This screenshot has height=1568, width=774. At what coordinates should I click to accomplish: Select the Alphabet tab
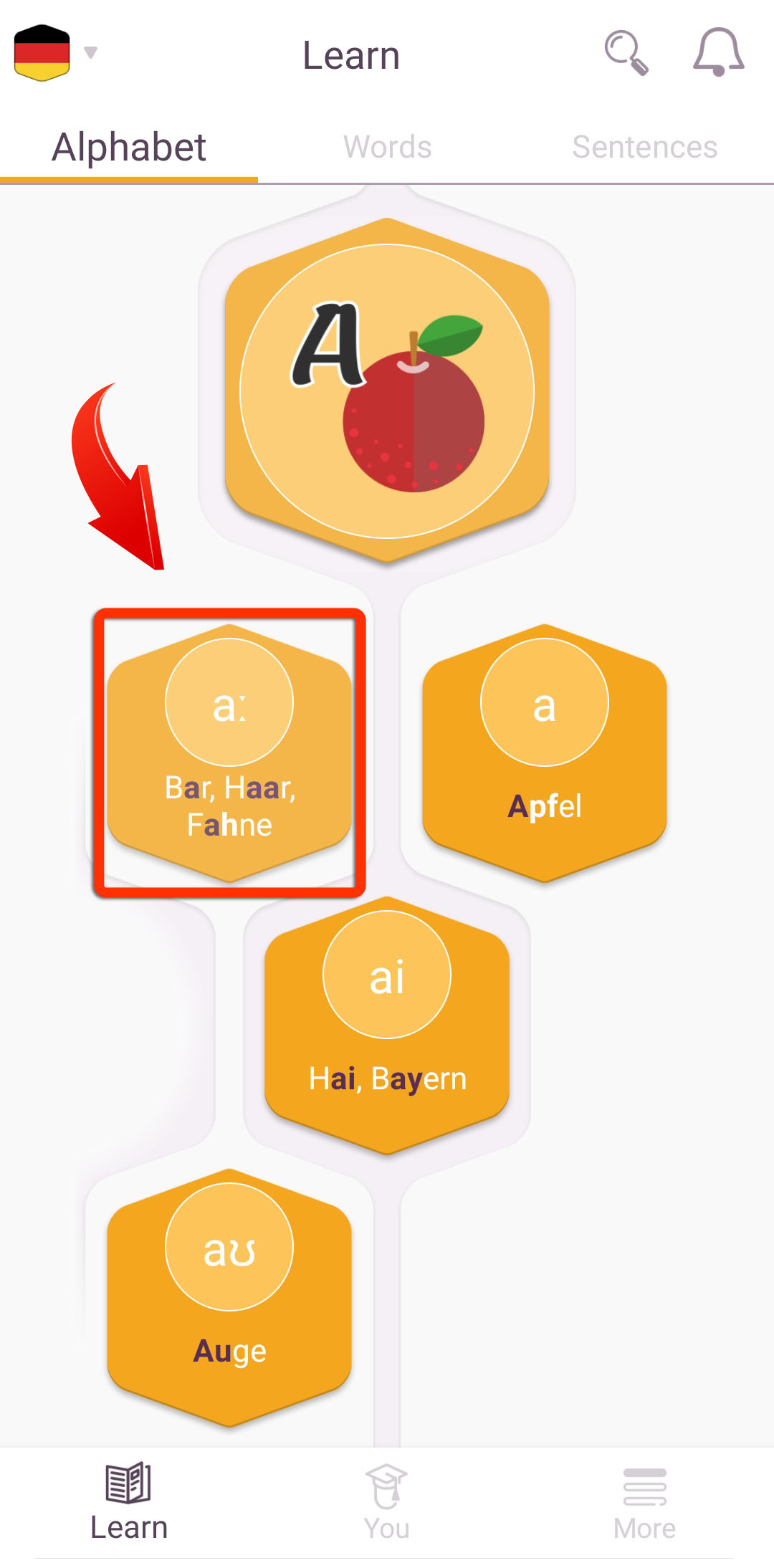[x=129, y=147]
